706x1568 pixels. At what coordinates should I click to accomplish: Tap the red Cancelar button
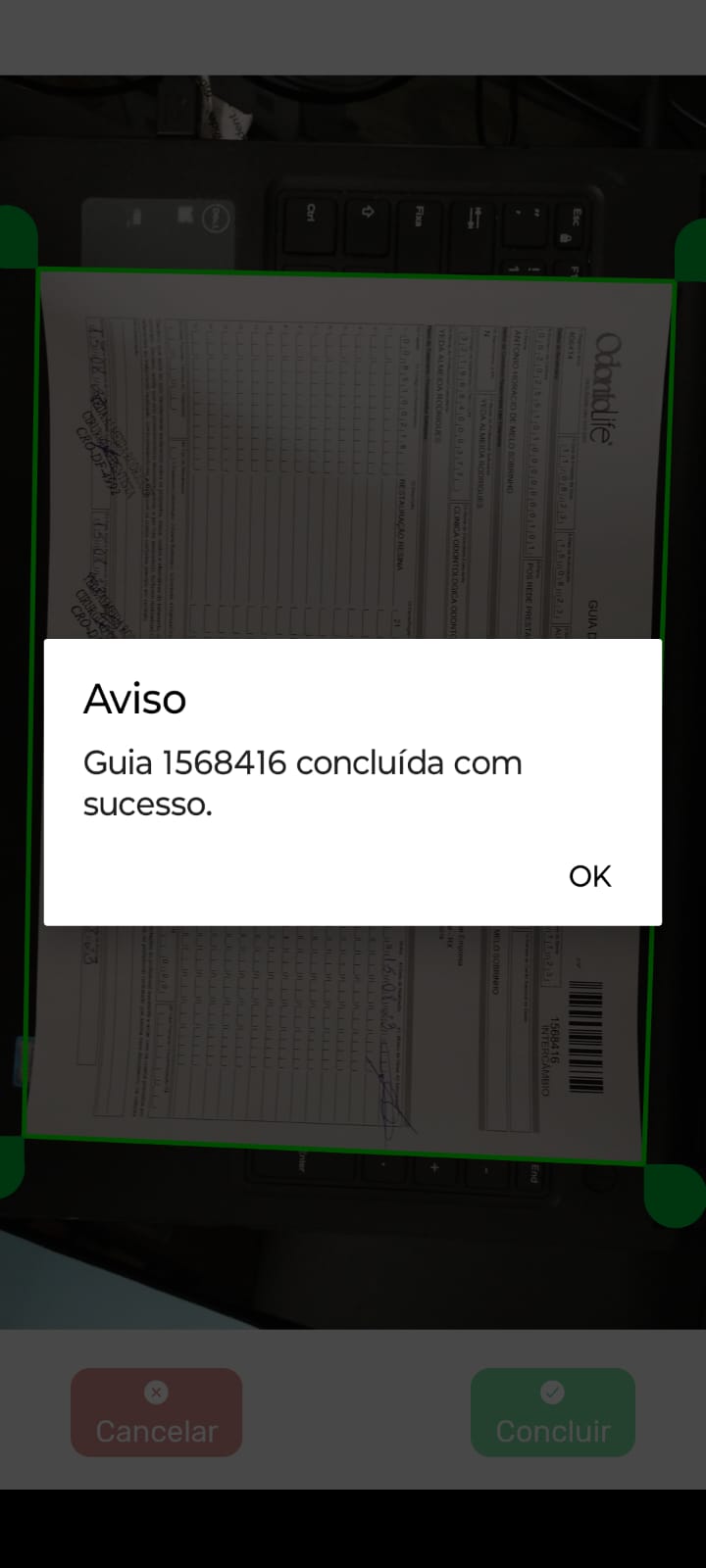[156, 1412]
